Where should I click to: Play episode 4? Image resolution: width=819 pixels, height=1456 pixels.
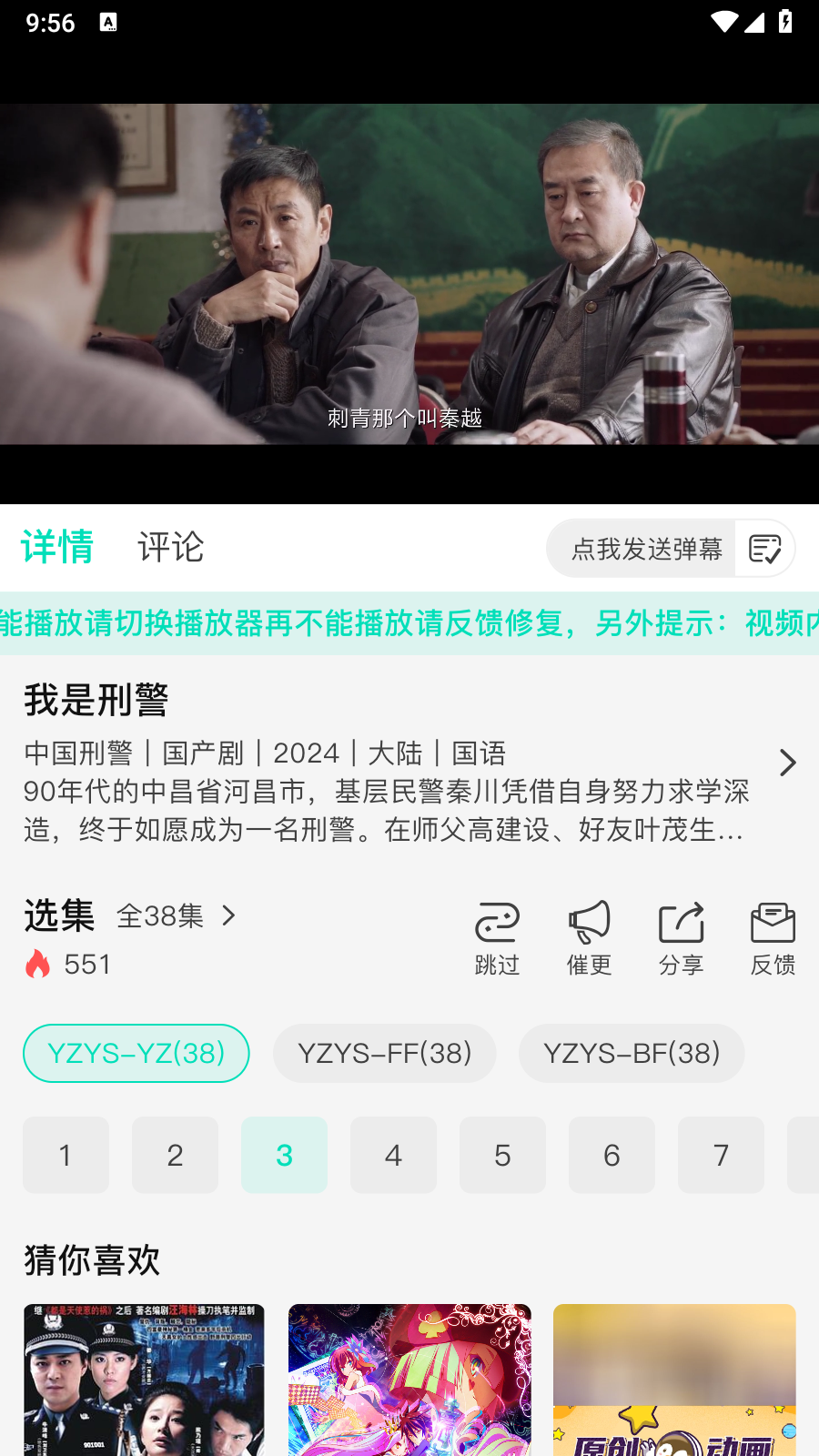coord(393,1155)
